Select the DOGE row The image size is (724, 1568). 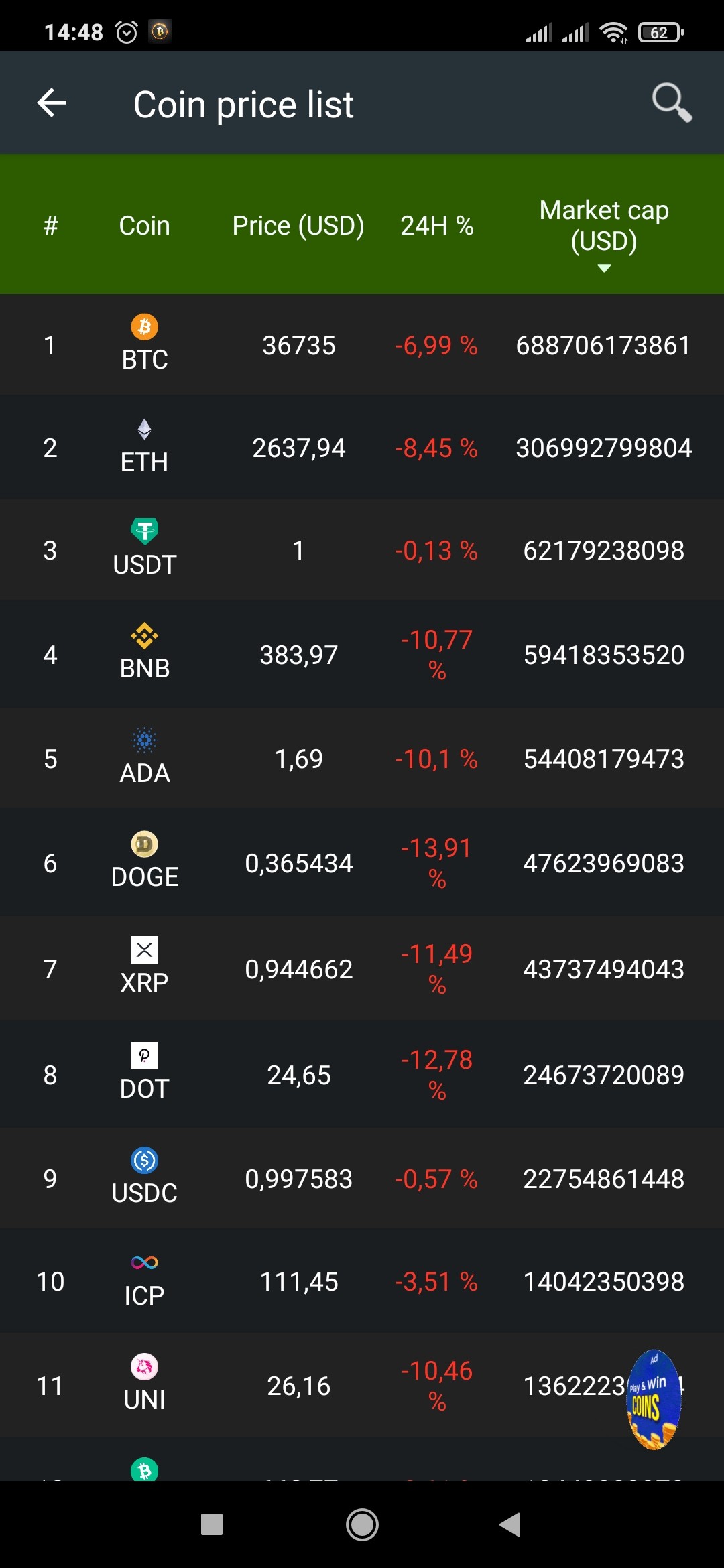[362, 863]
